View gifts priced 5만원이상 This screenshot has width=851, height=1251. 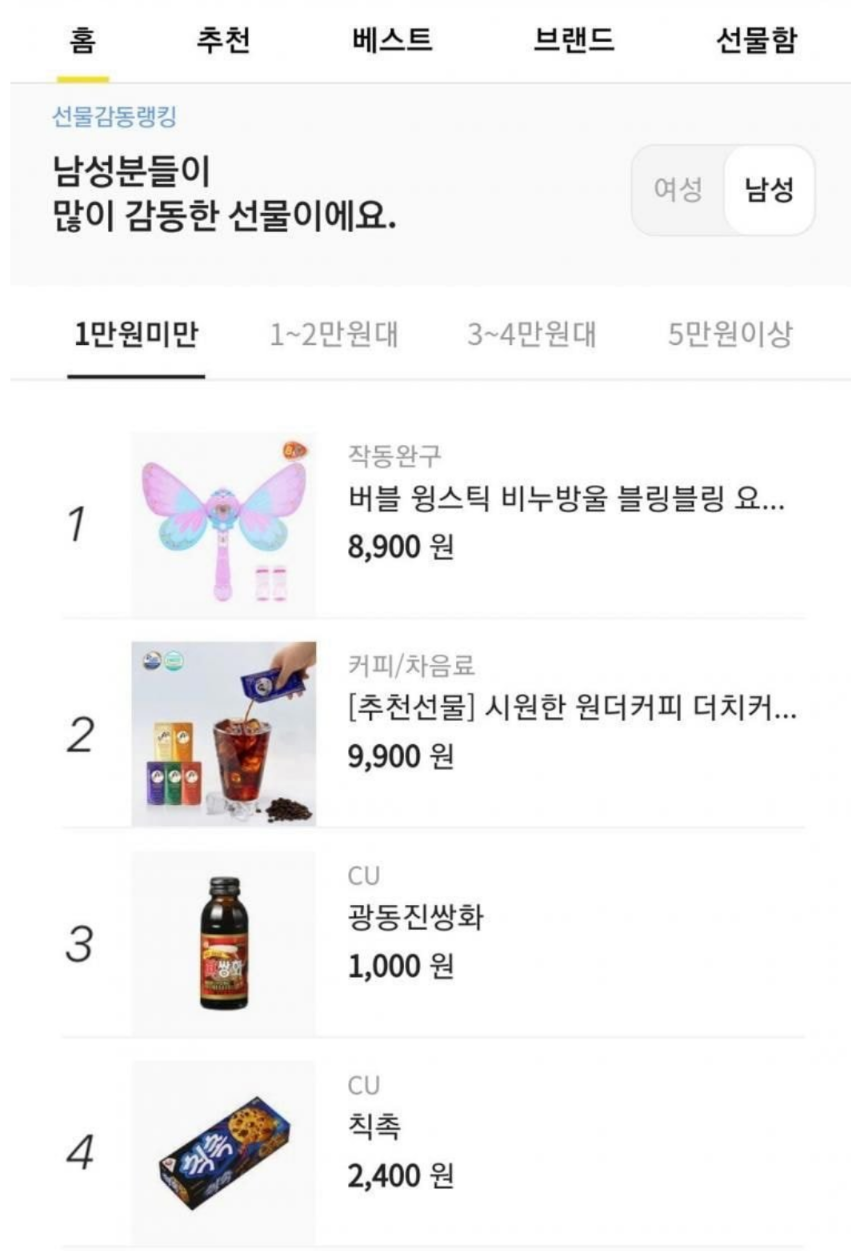730,335
